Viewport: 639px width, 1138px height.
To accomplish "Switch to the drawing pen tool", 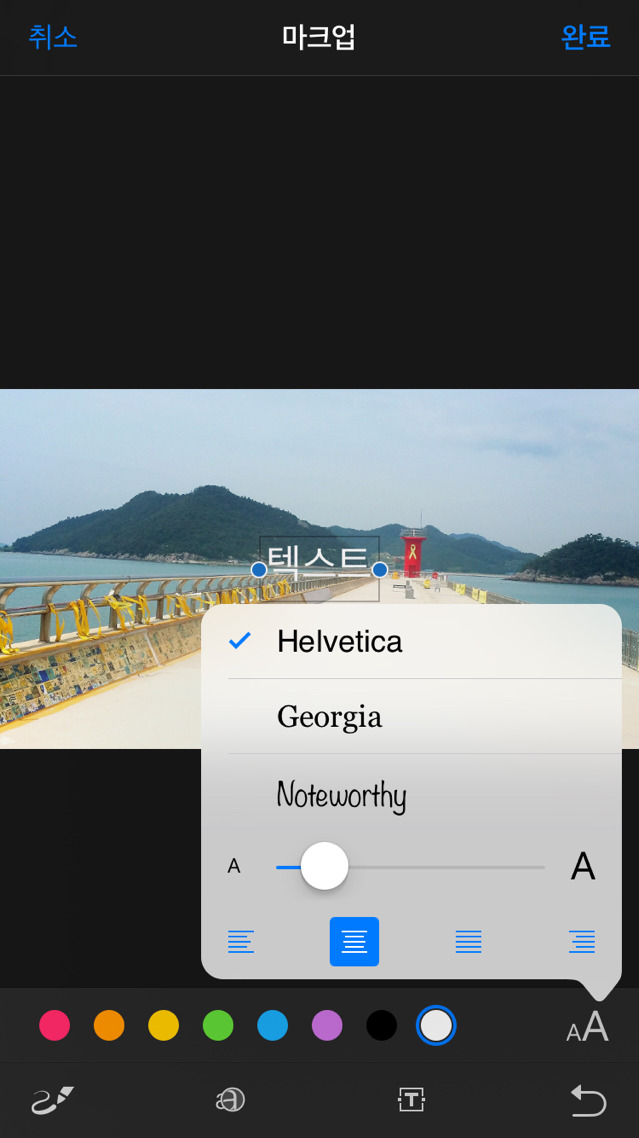I will coord(52,1100).
